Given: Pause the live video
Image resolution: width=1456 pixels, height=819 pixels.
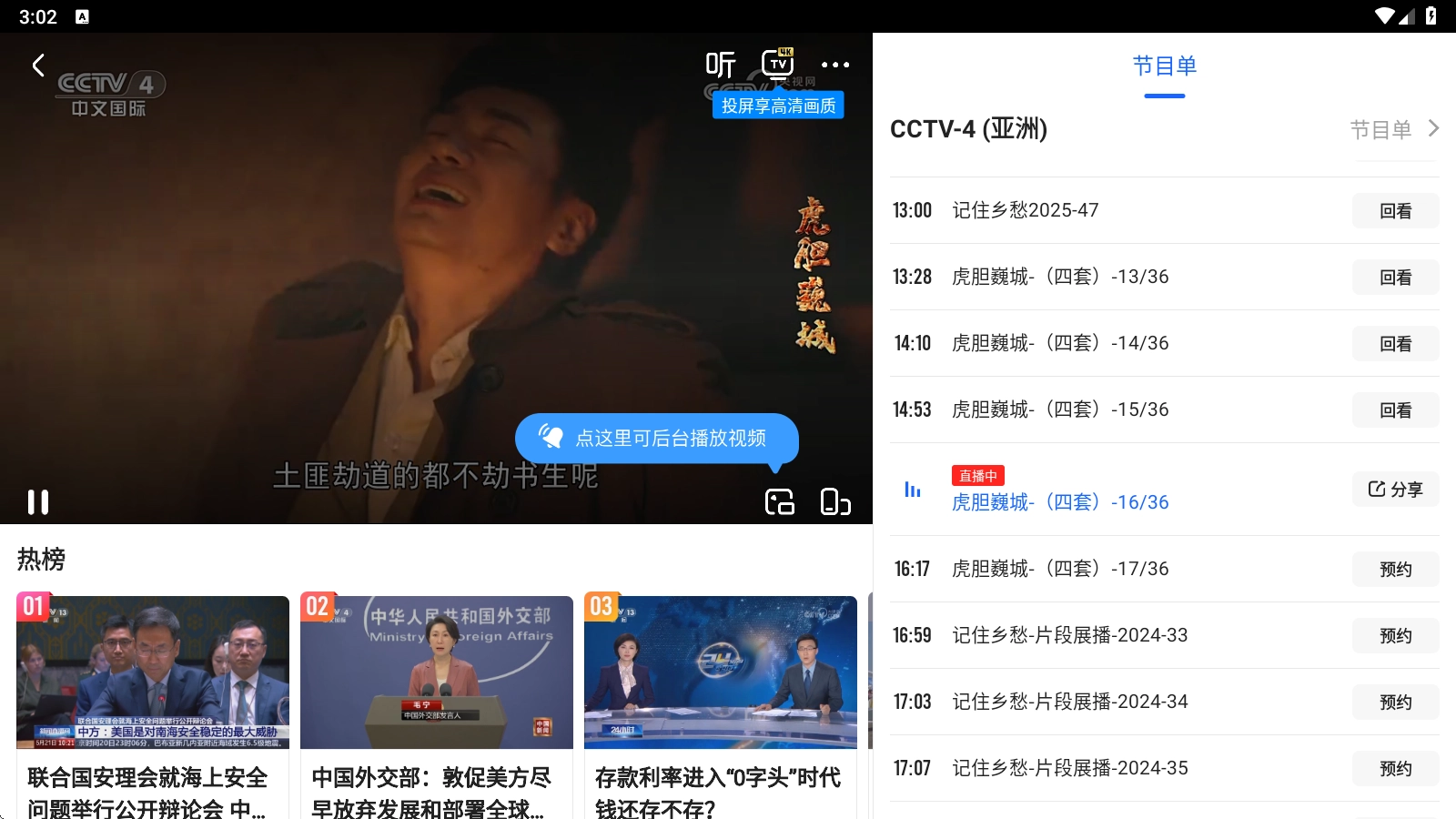Looking at the screenshot, I should (38, 501).
